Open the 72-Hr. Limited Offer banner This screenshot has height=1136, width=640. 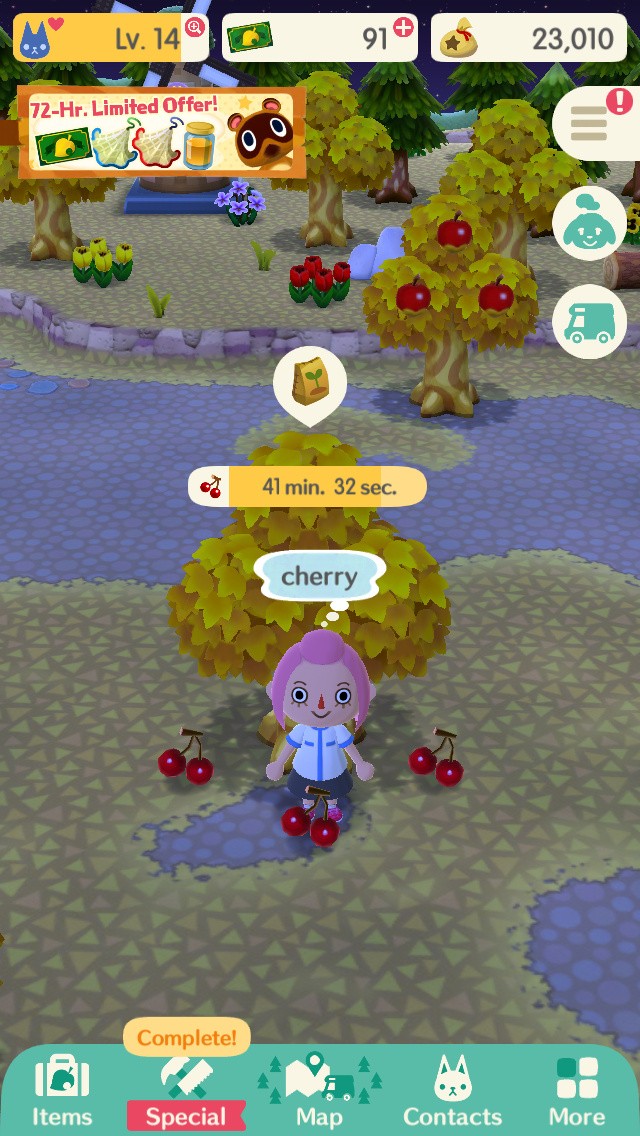(161, 132)
